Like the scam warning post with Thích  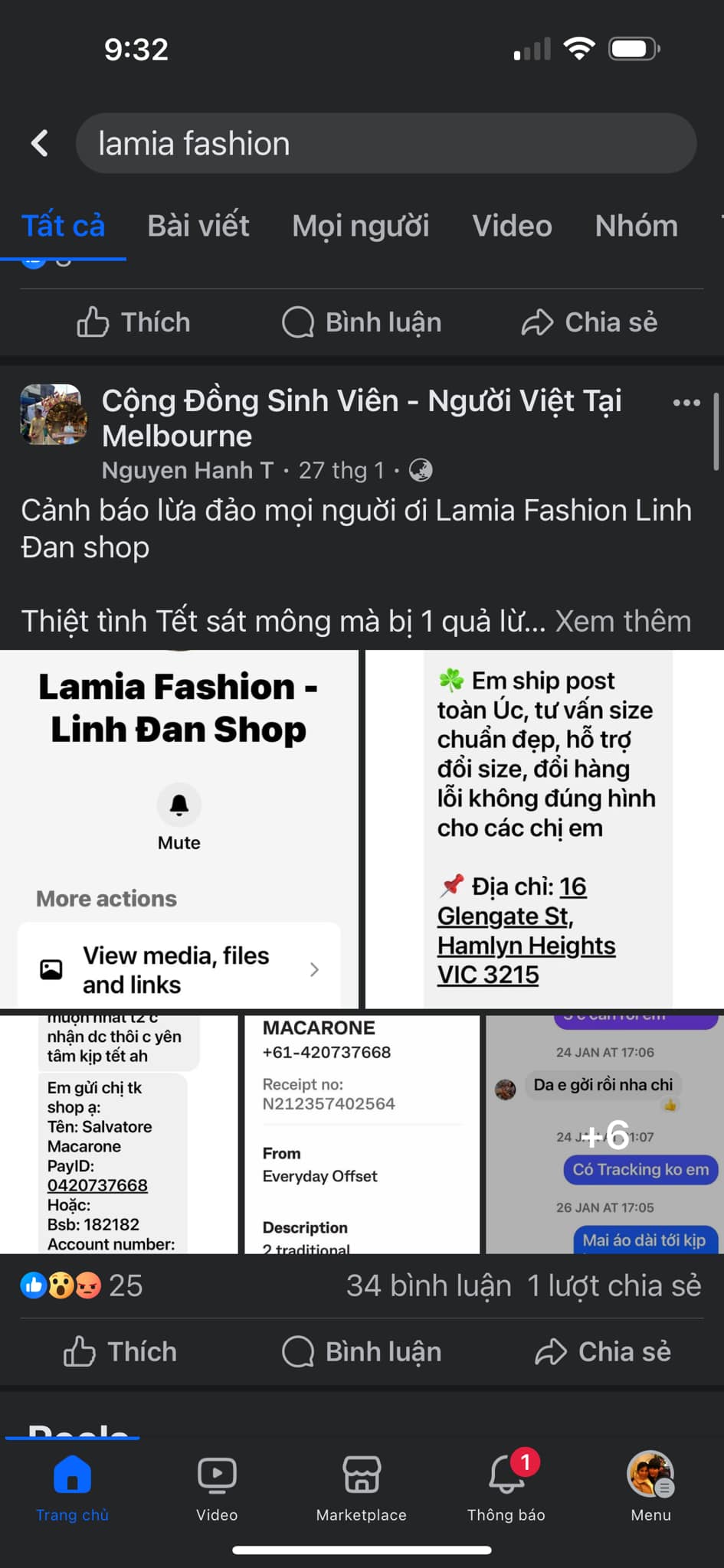[x=120, y=1352]
